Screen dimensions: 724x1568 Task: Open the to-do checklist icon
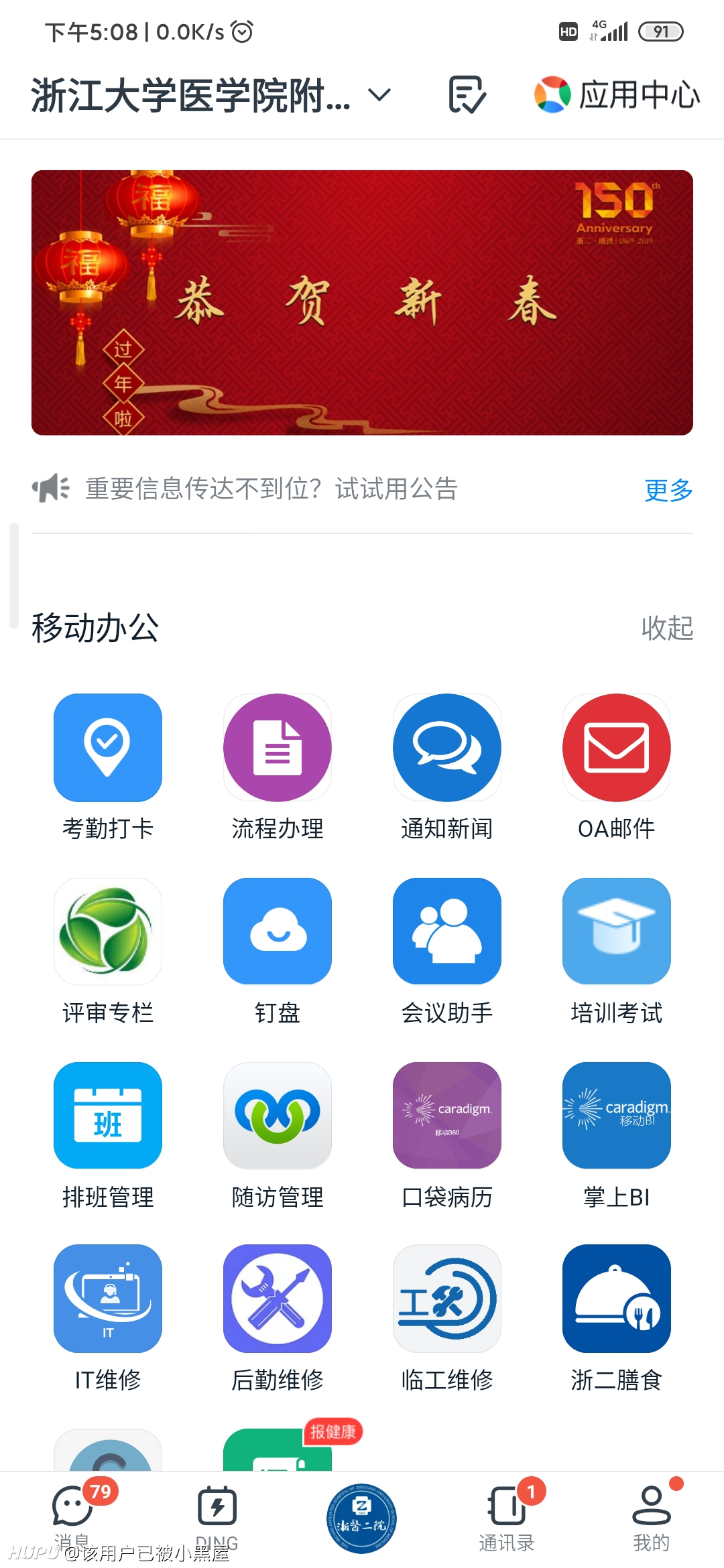(467, 94)
